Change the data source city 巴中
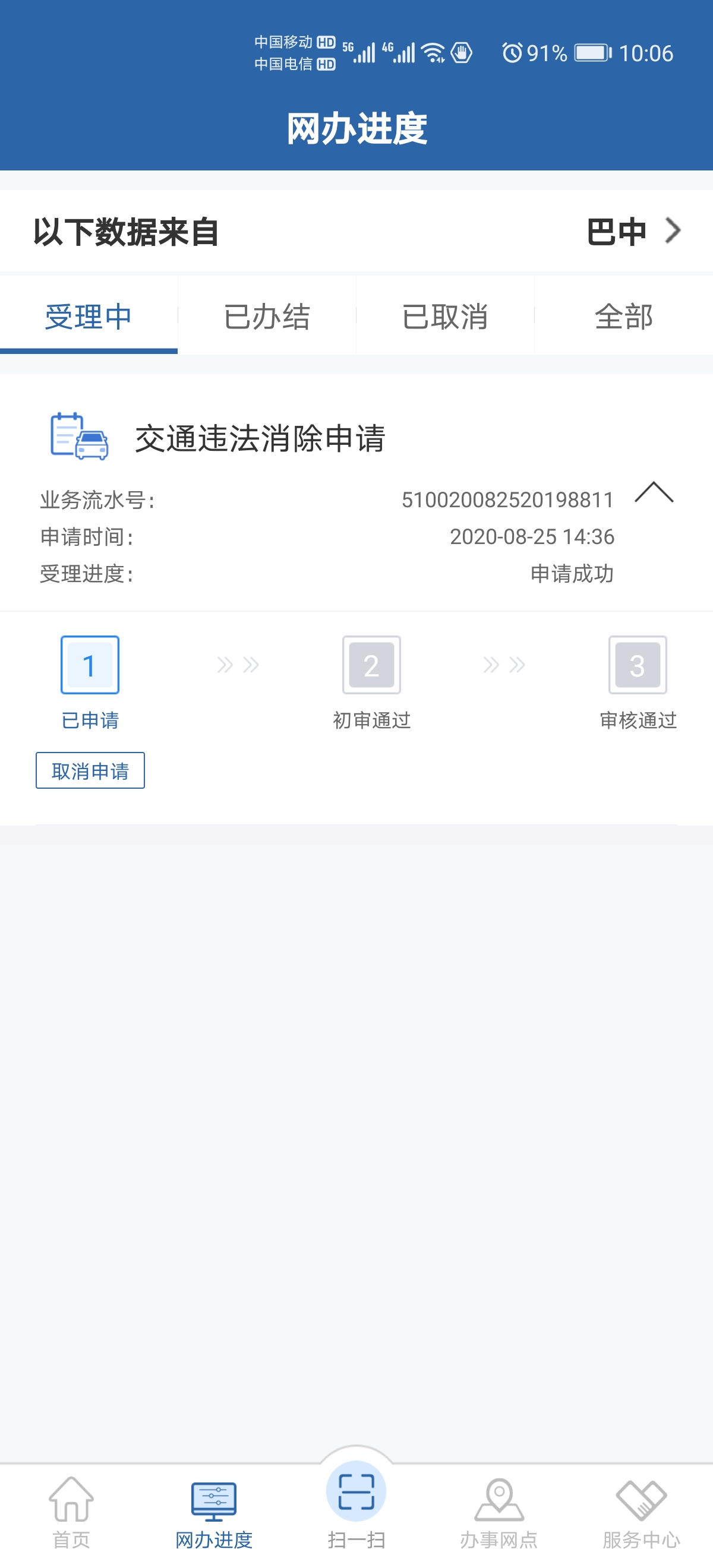The height and width of the screenshot is (1568, 713). (x=633, y=231)
